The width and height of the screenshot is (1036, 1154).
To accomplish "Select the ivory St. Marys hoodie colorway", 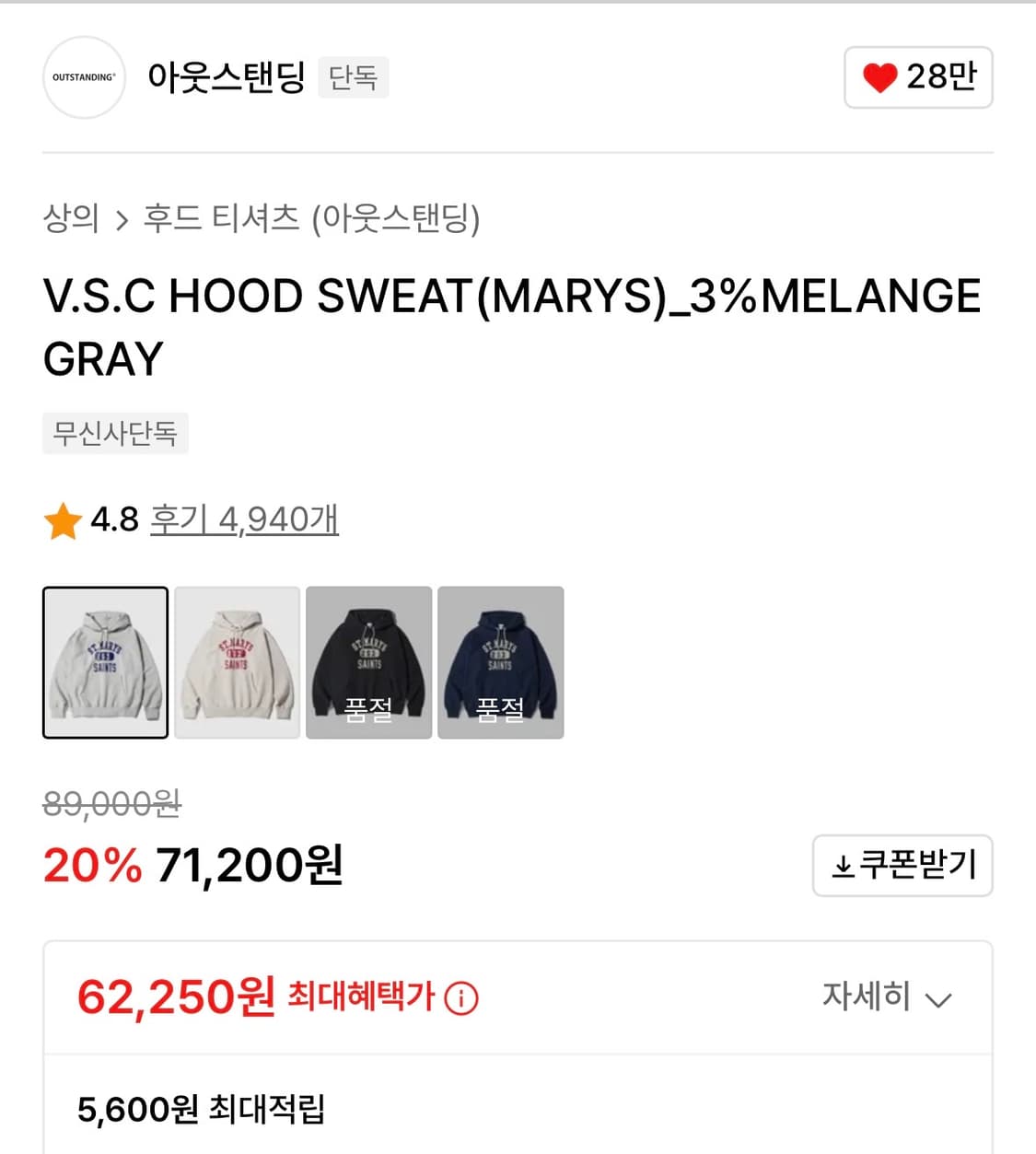I will tap(237, 661).
